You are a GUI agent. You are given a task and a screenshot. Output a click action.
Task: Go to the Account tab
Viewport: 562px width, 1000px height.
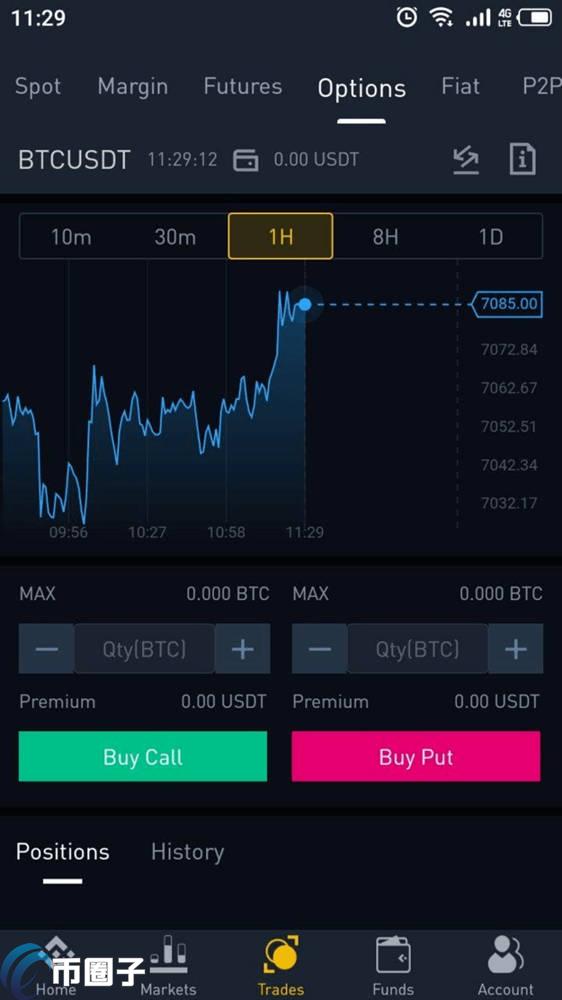coord(506,965)
